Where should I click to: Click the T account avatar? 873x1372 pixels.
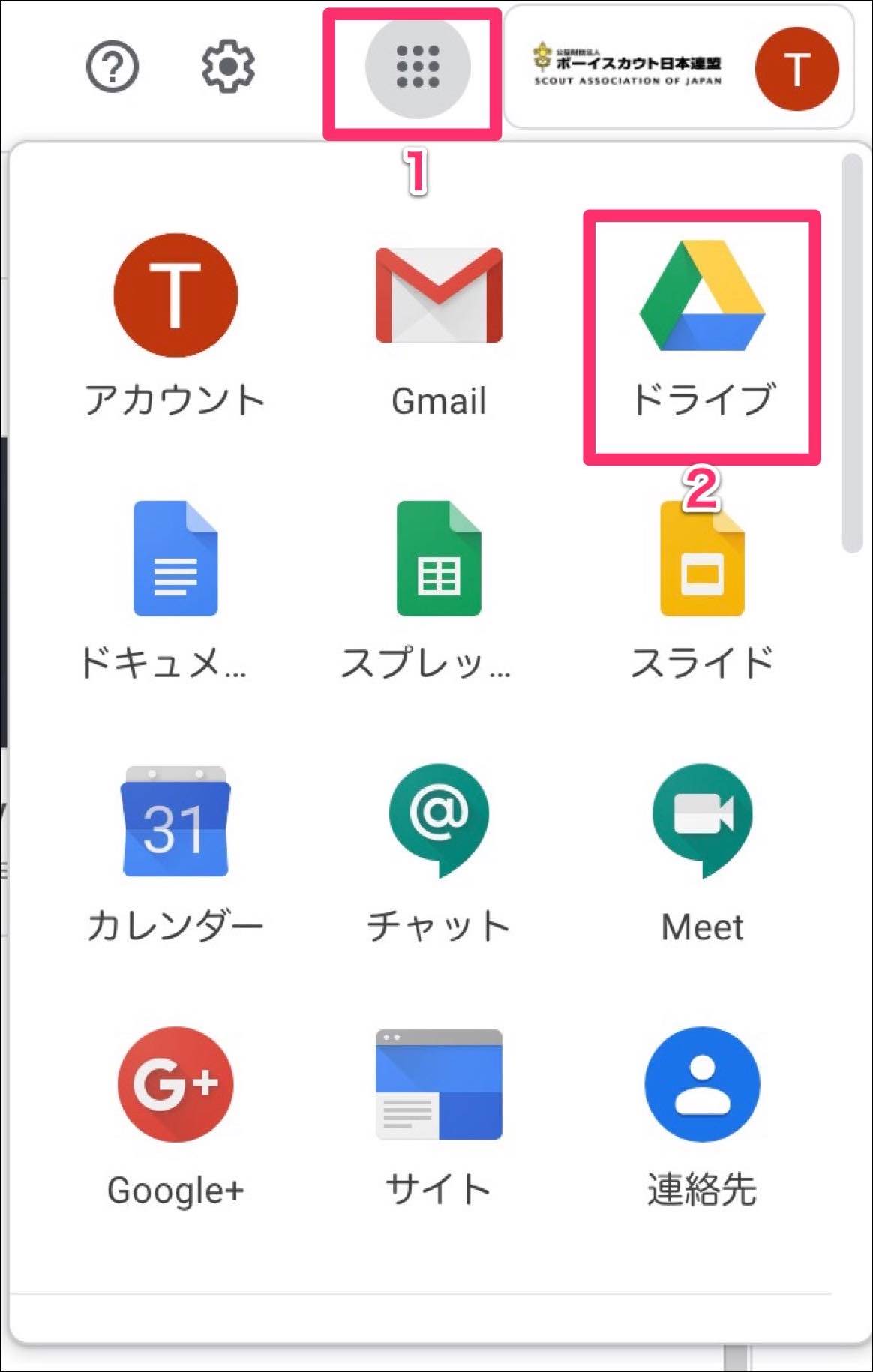click(797, 67)
